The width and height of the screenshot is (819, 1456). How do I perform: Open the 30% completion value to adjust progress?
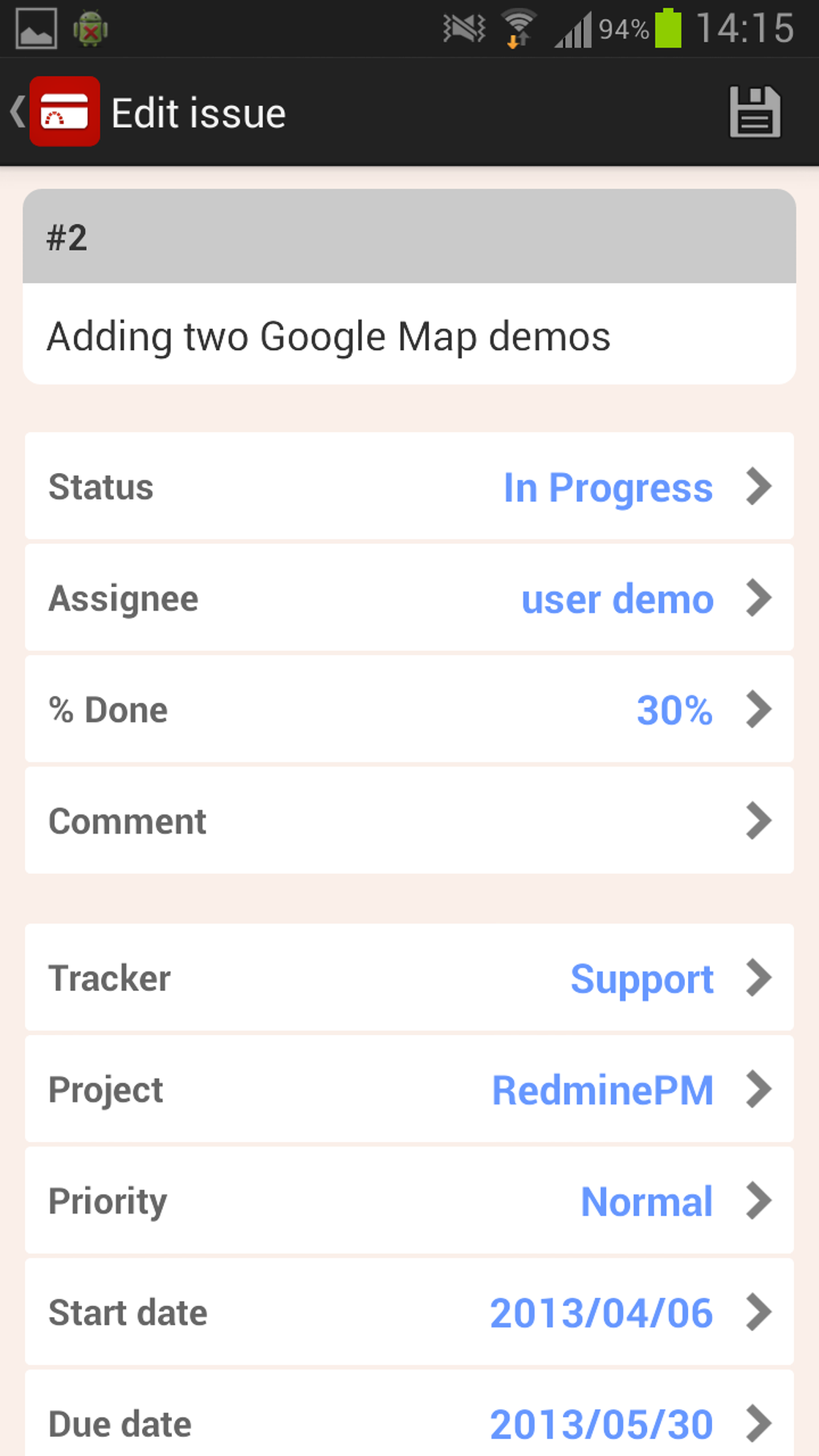(x=674, y=710)
